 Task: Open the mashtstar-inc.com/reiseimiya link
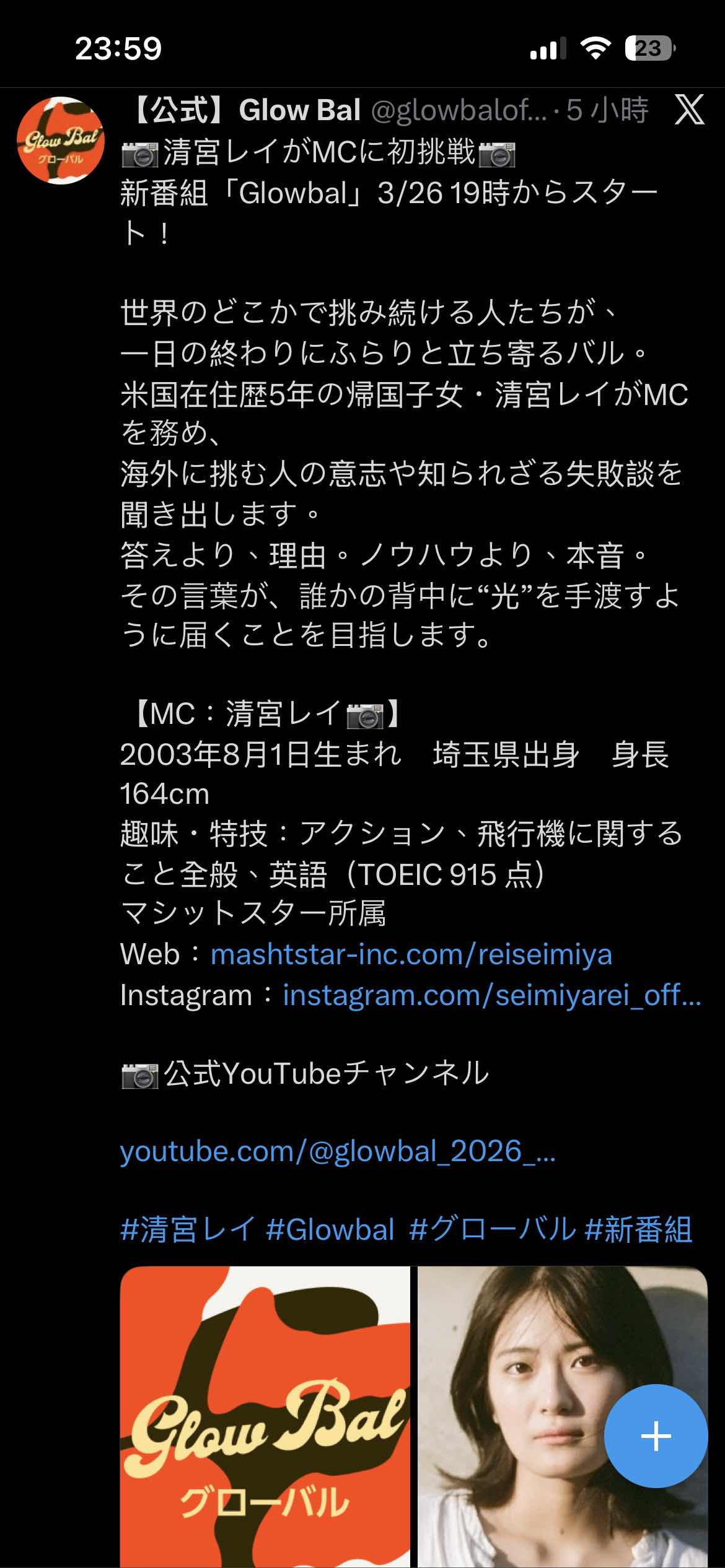click(x=411, y=954)
